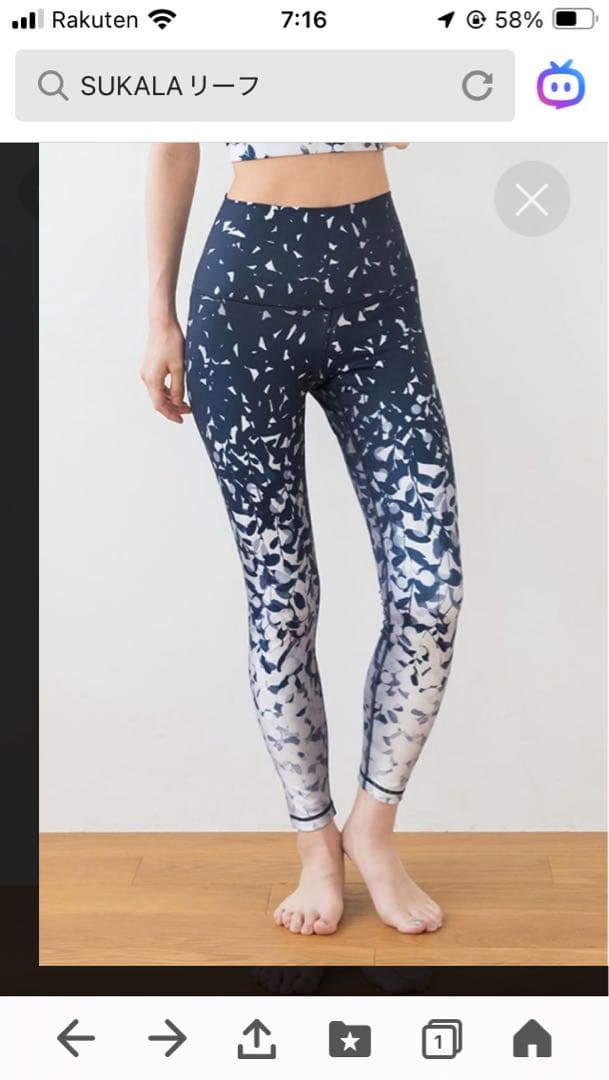Image resolution: width=609 pixels, height=1080 pixels.
Task: Close the enlarged product image
Action: (x=531, y=199)
